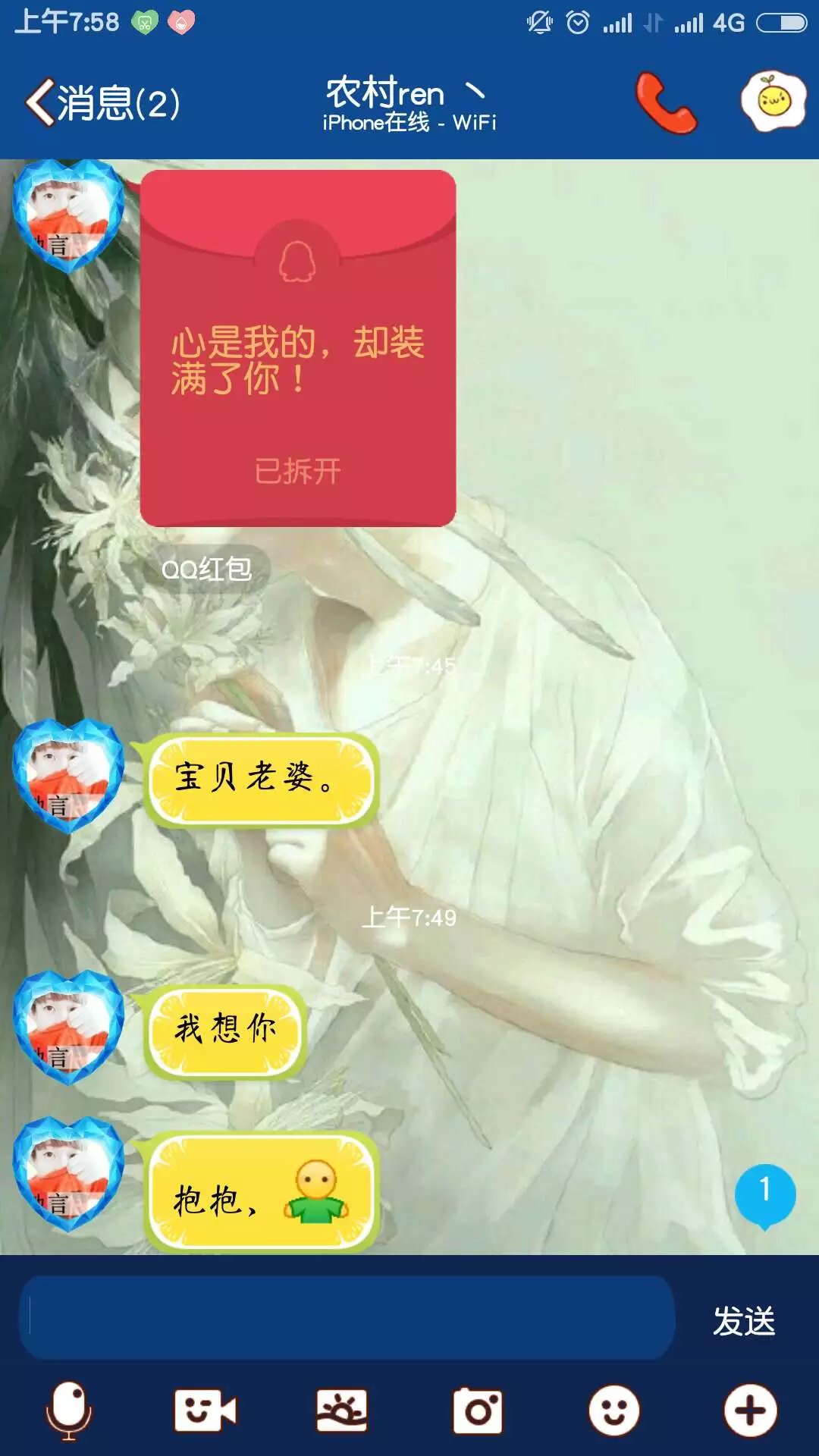Focus the message text input box
Image resolution: width=819 pixels, height=1456 pixels.
pyautogui.click(x=347, y=1318)
